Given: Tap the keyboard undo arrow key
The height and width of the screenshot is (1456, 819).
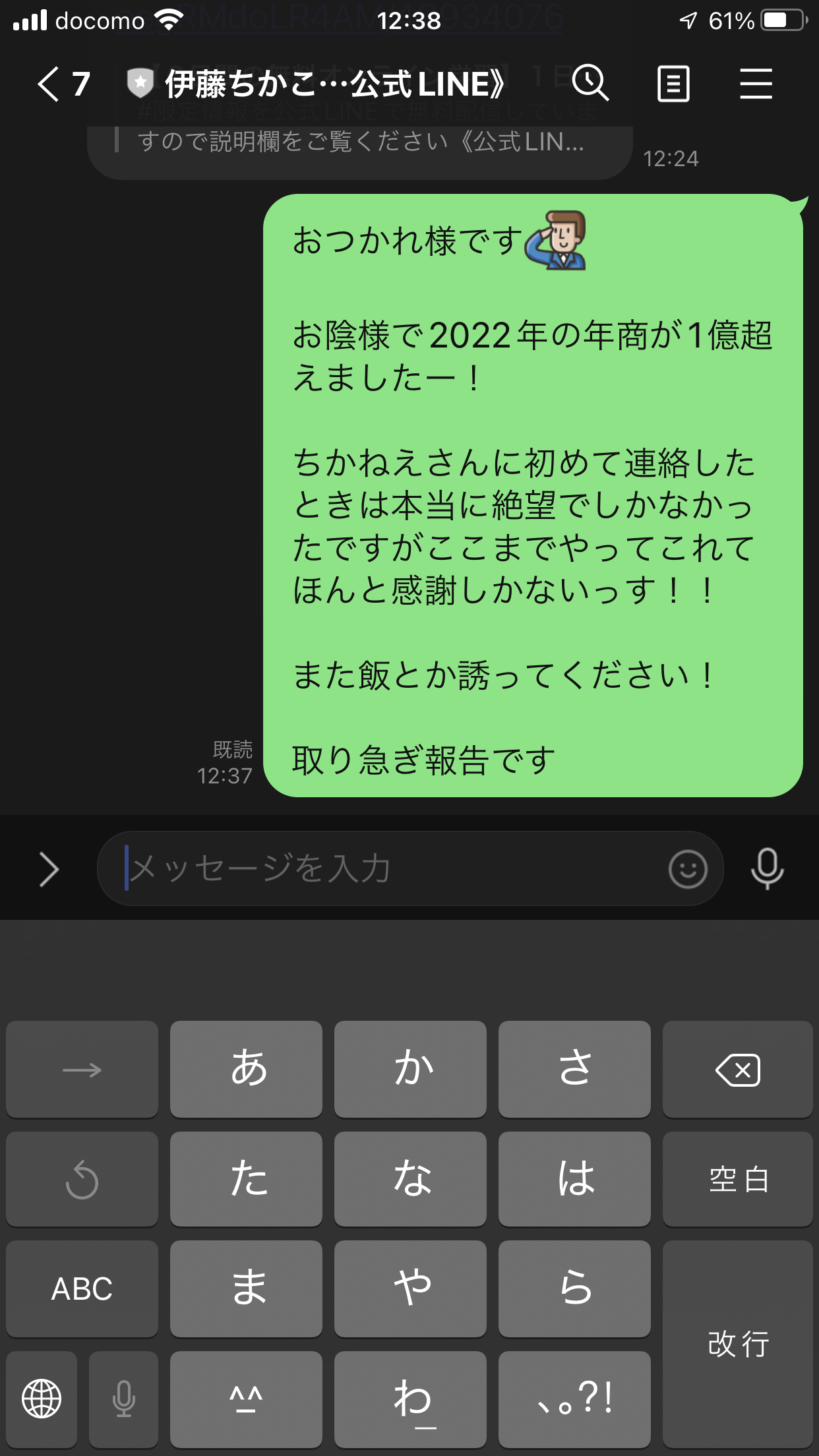Looking at the screenshot, I should tap(82, 1179).
